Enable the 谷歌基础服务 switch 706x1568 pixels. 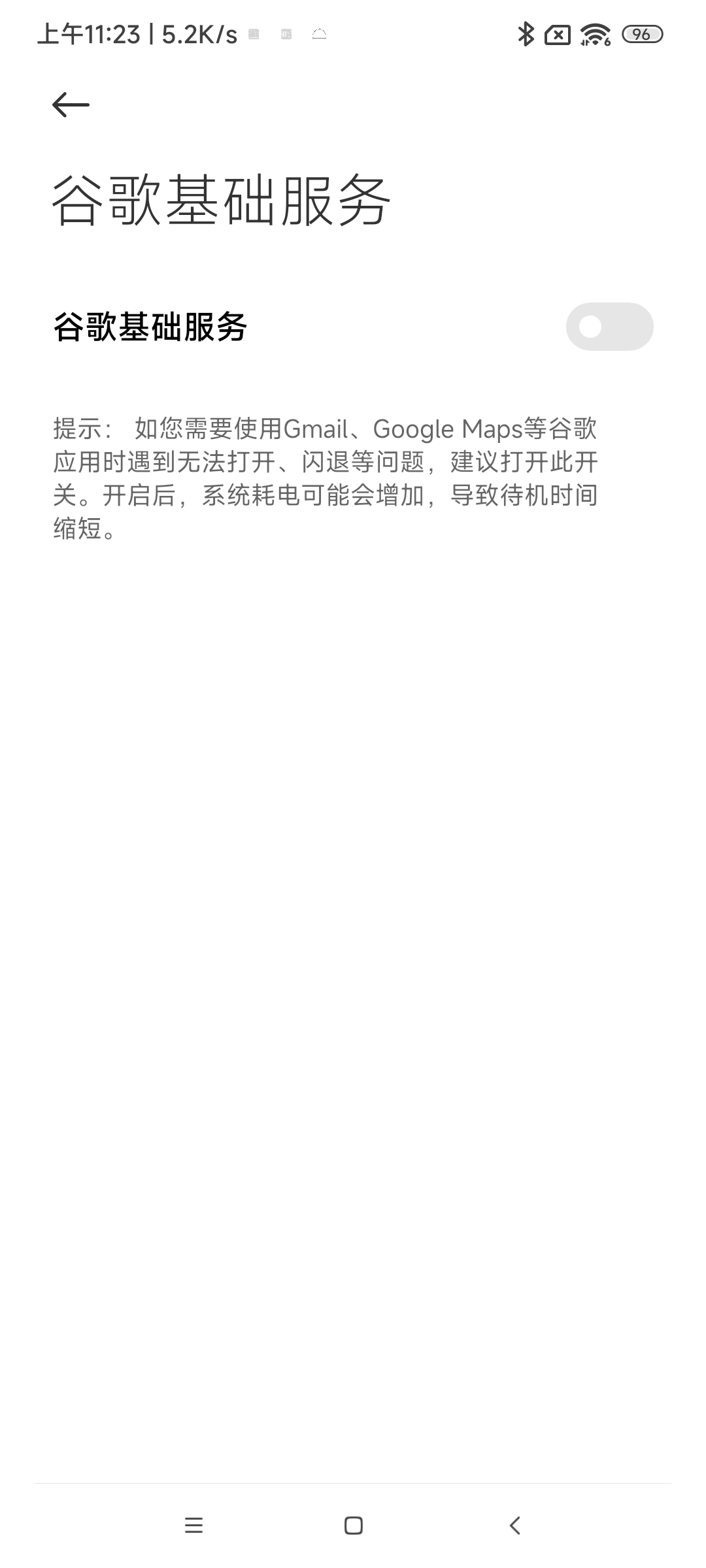(609, 327)
